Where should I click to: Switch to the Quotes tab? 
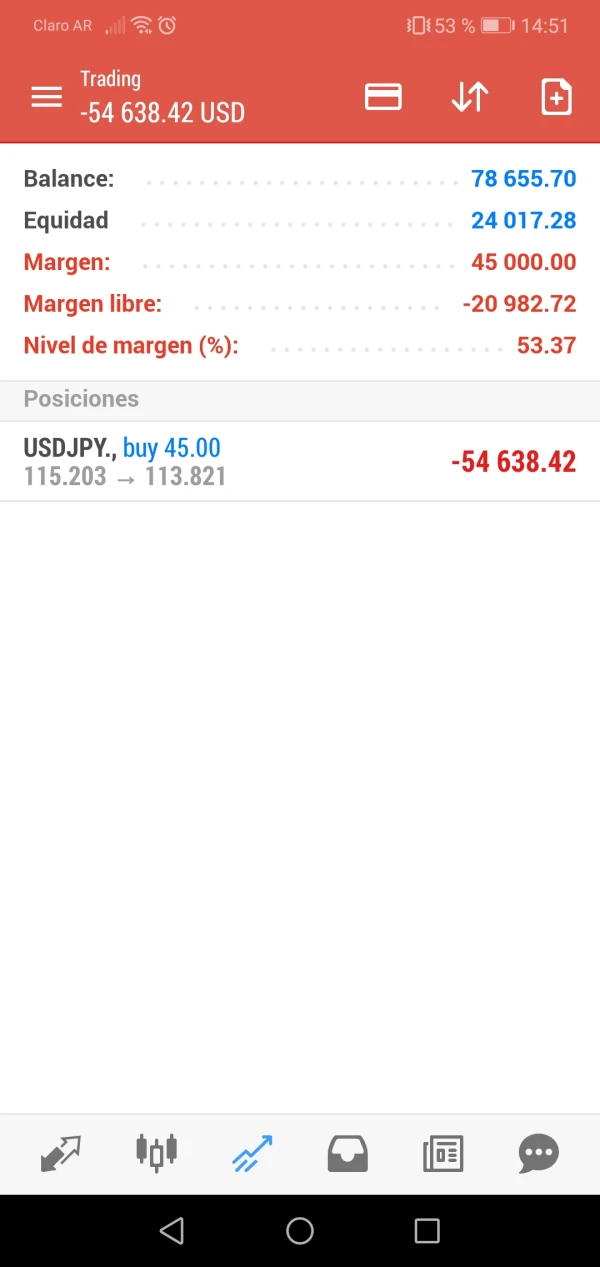tap(61, 1154)
